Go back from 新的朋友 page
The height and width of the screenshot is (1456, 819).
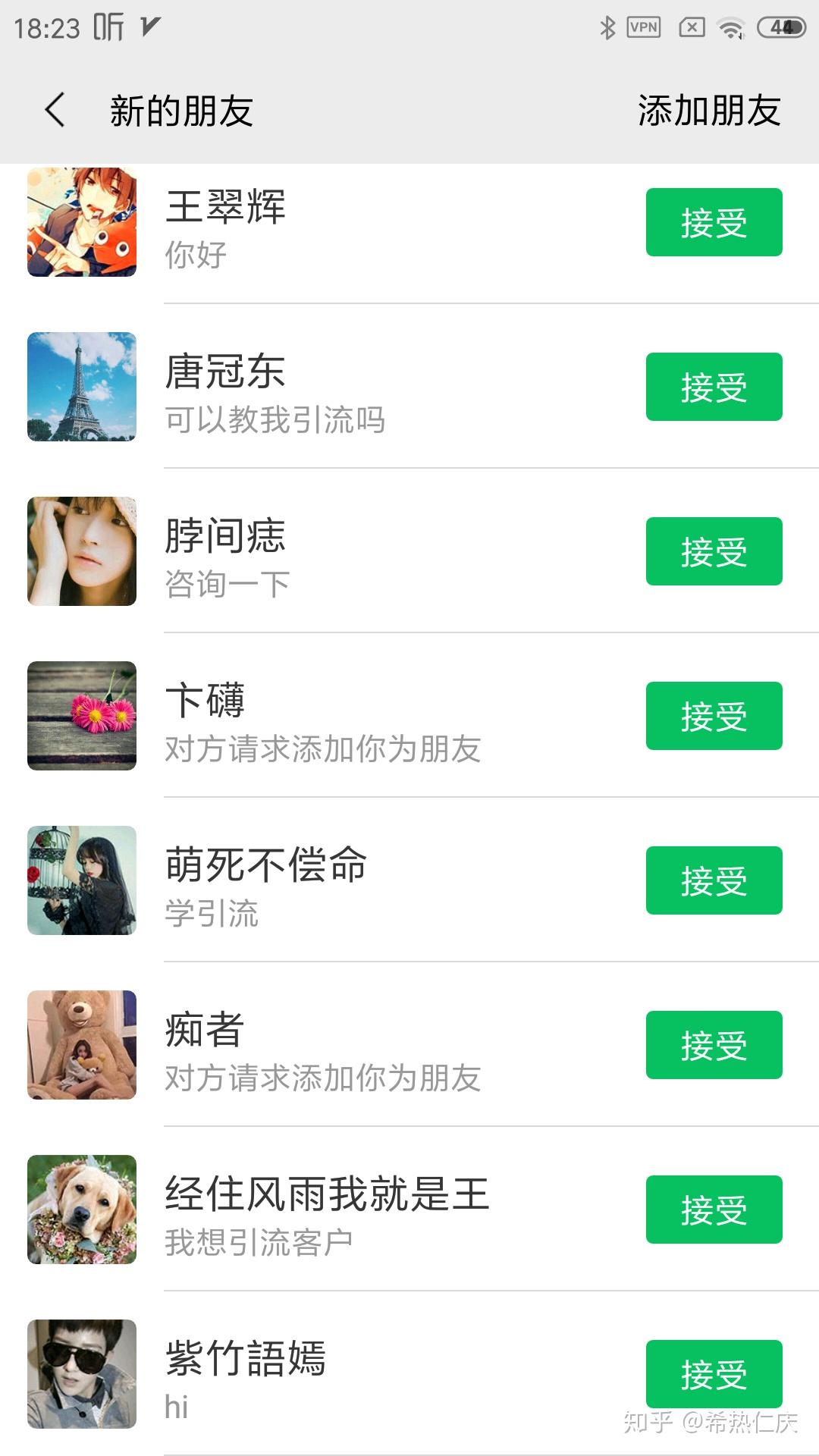point(55,111)
